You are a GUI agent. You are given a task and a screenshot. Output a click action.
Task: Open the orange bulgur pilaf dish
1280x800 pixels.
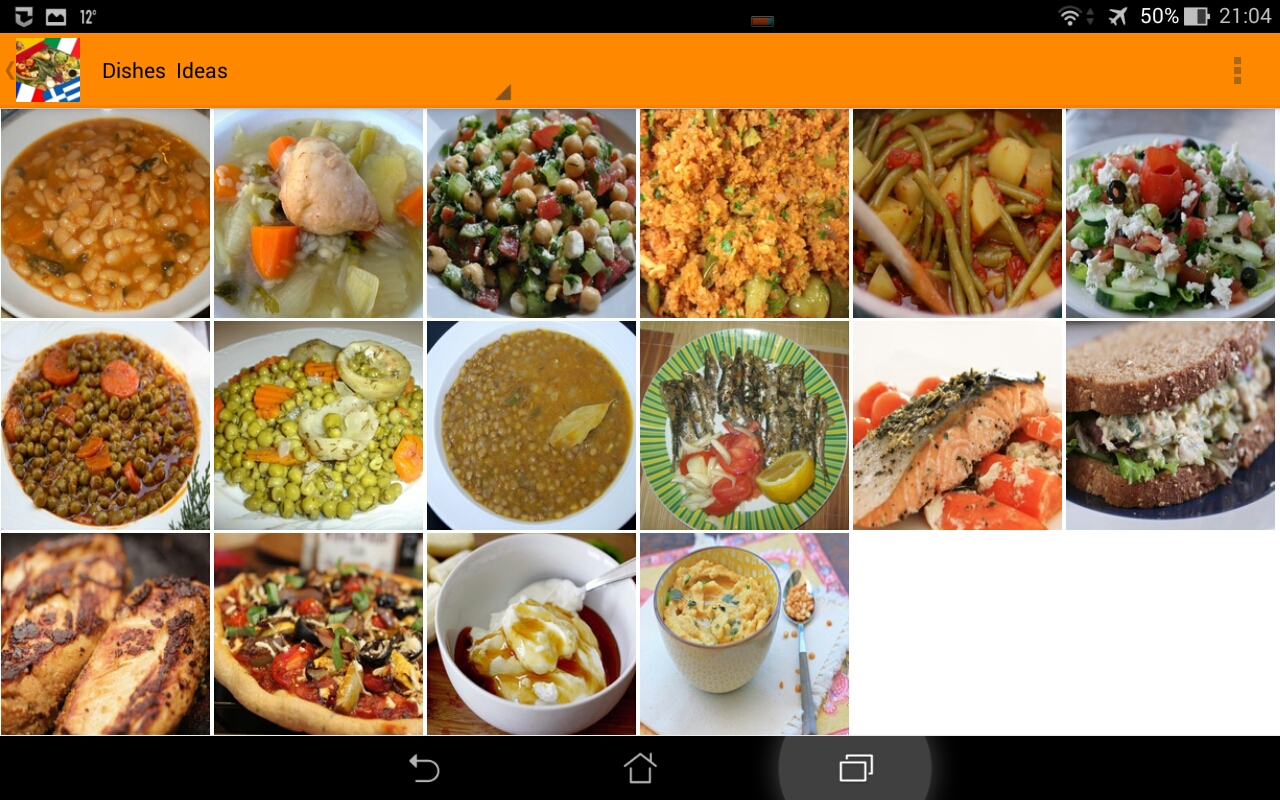pyautogui.click(x=745, y=213)
